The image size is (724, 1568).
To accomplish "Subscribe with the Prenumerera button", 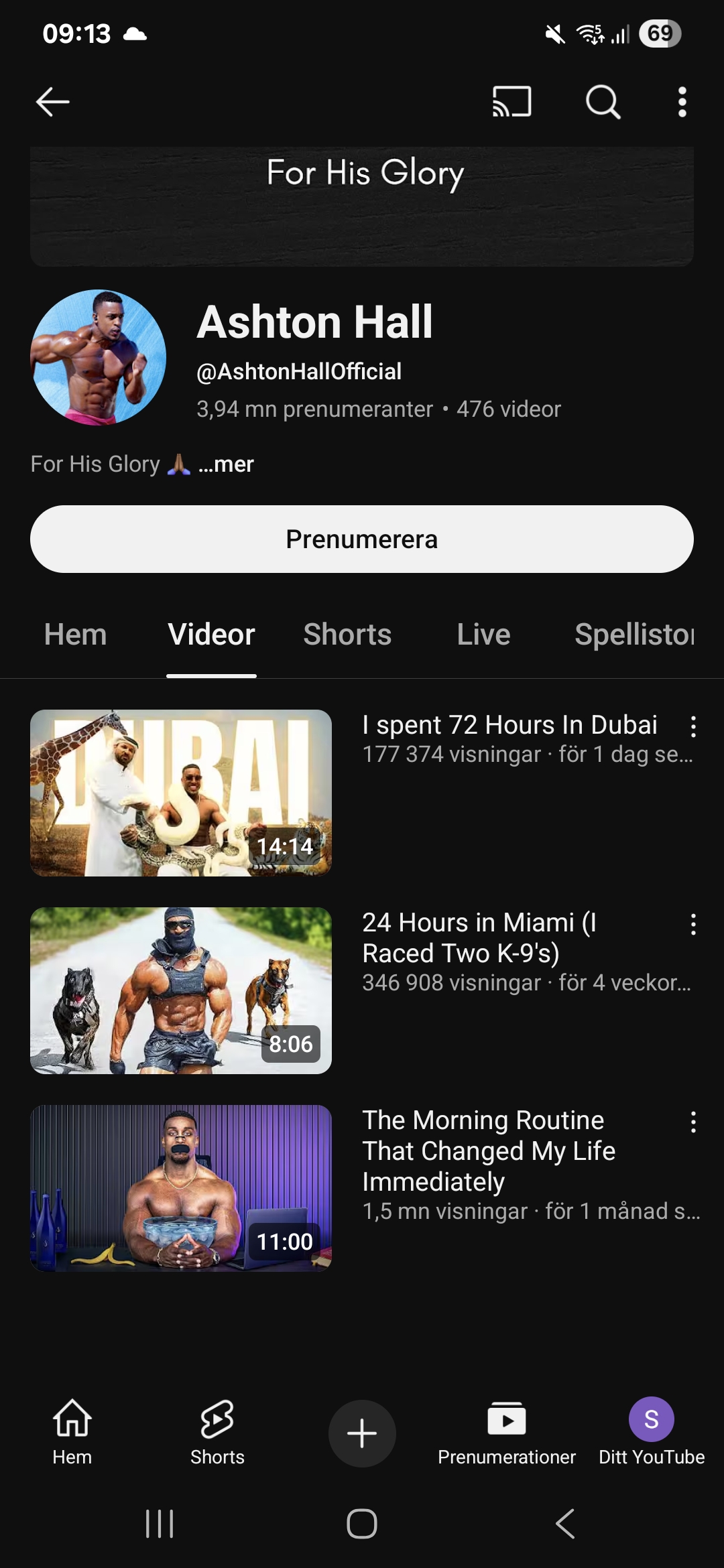I will coord(362,539).
